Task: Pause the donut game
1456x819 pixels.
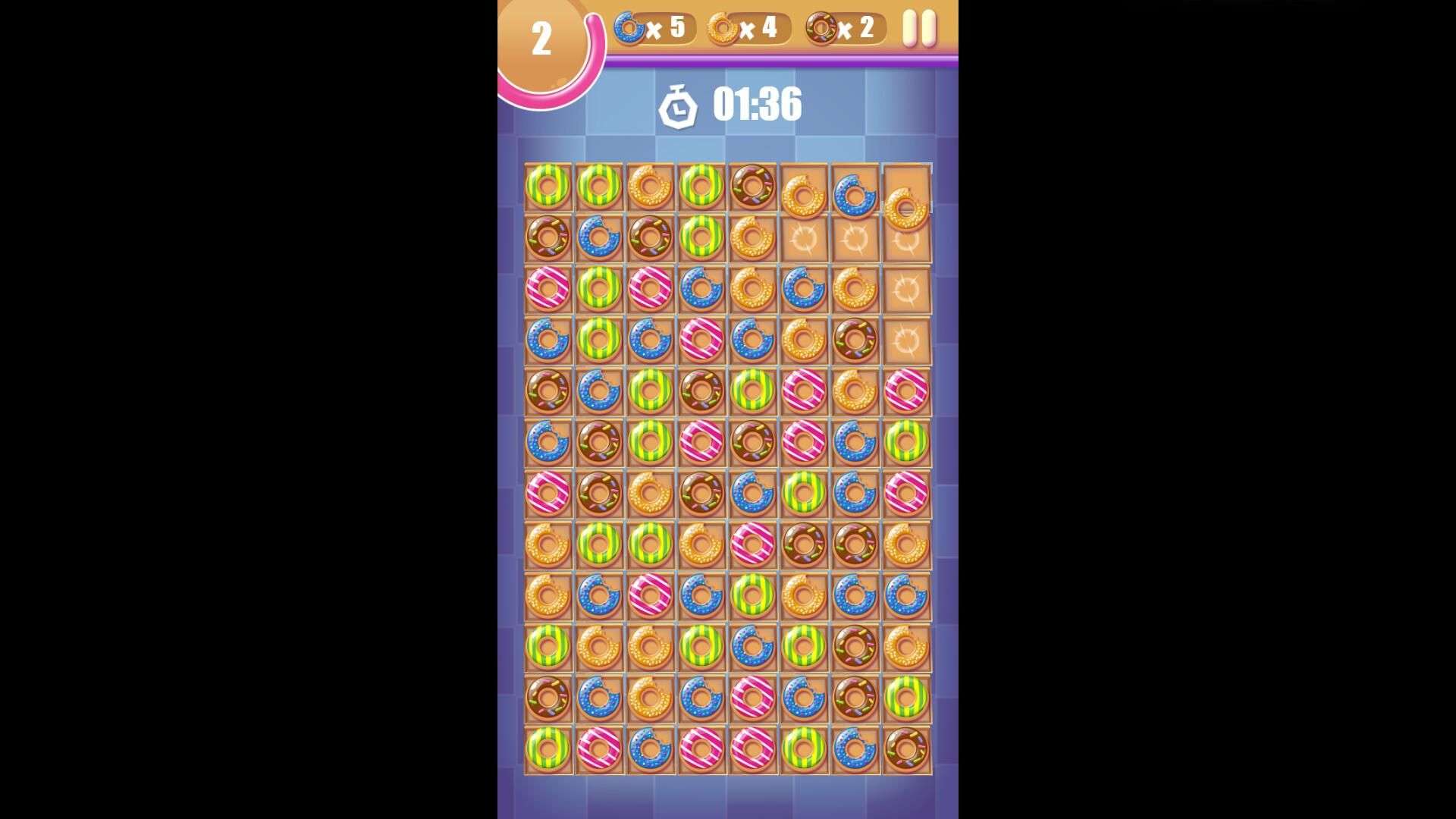Action: pos(919,29)
